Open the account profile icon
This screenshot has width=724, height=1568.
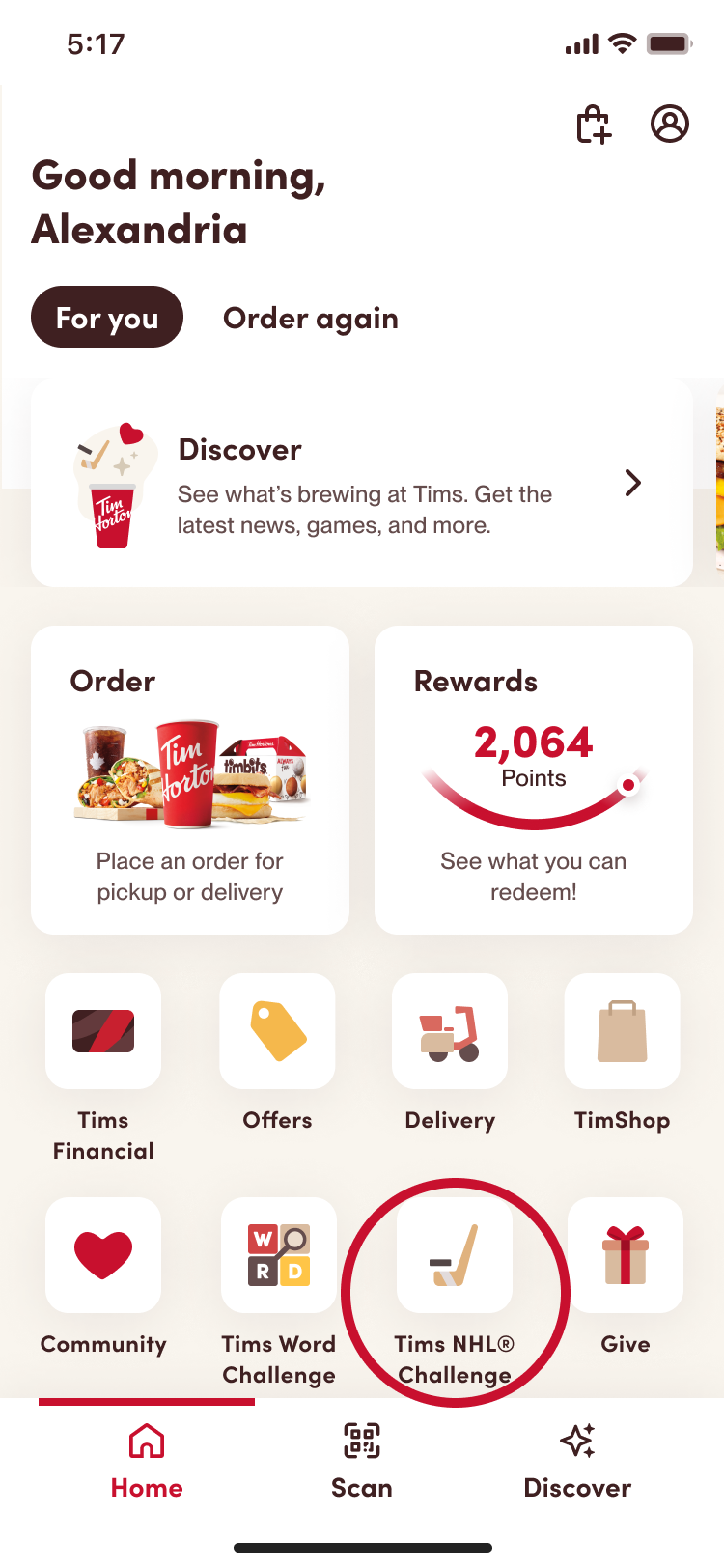pos(669,125)
